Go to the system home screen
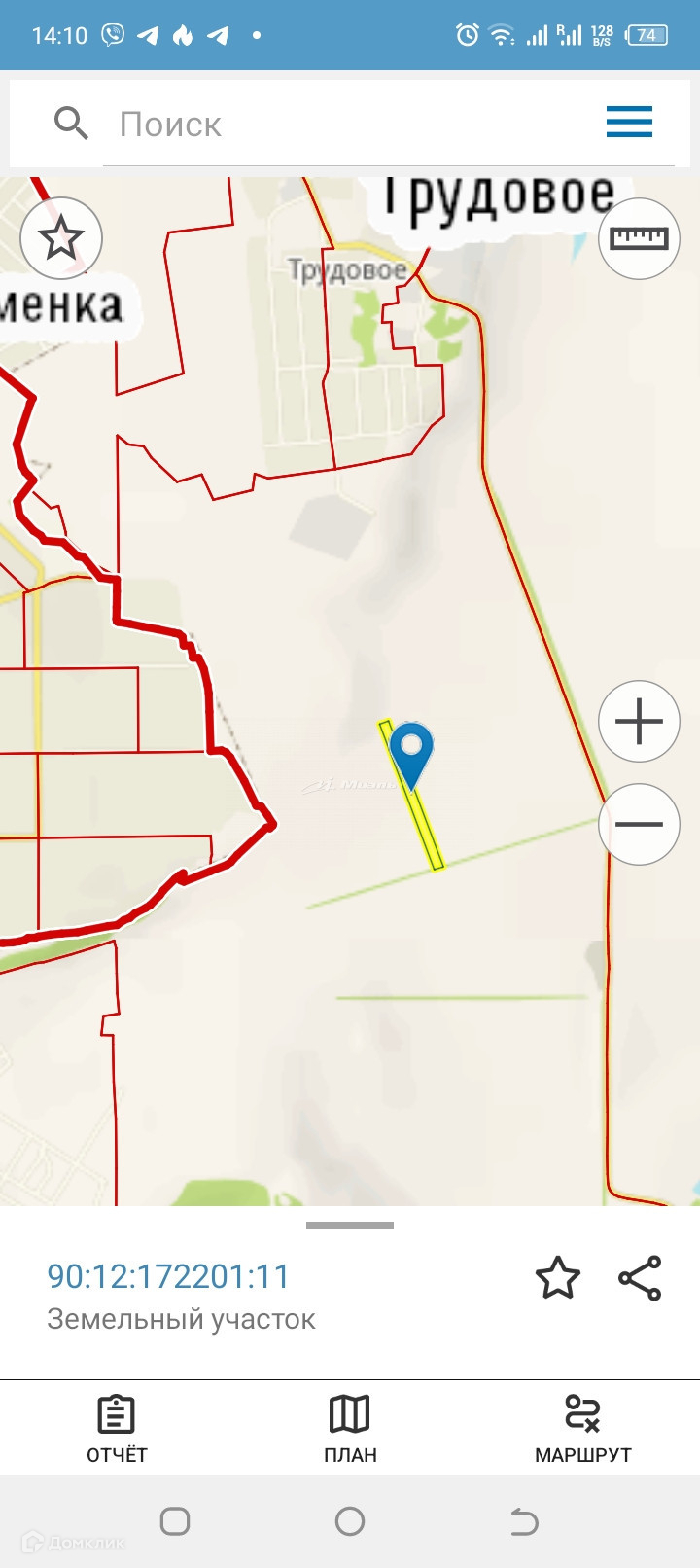The image size is (700, 1568). pos(350,1521)
